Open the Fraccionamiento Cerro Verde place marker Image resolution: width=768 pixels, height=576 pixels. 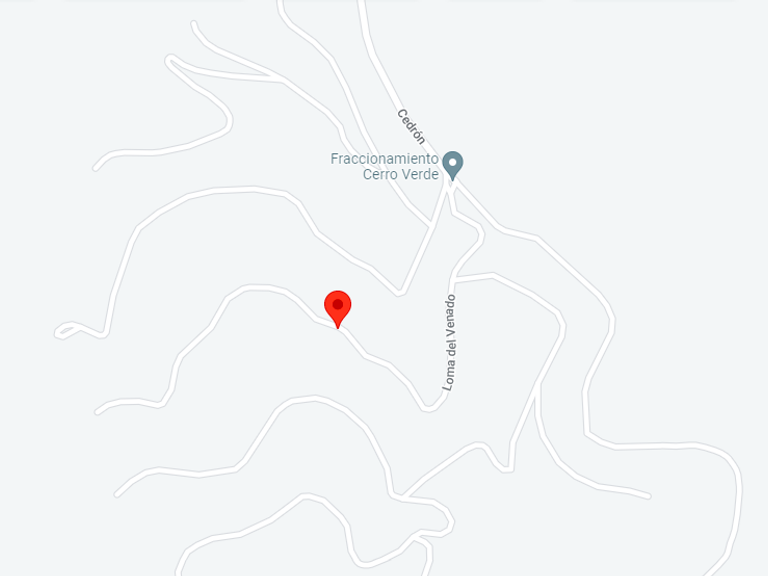(x=453, y=166)
